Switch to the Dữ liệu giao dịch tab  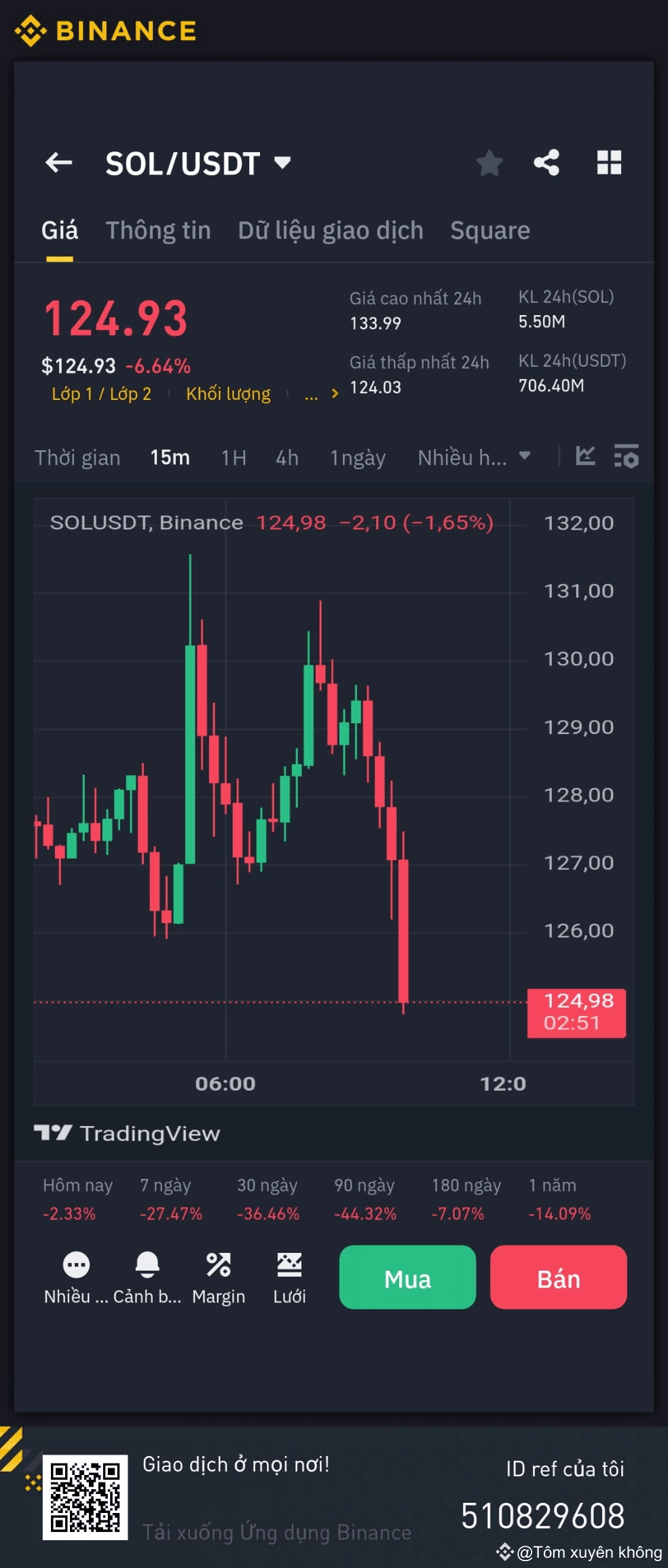(330, 231)
